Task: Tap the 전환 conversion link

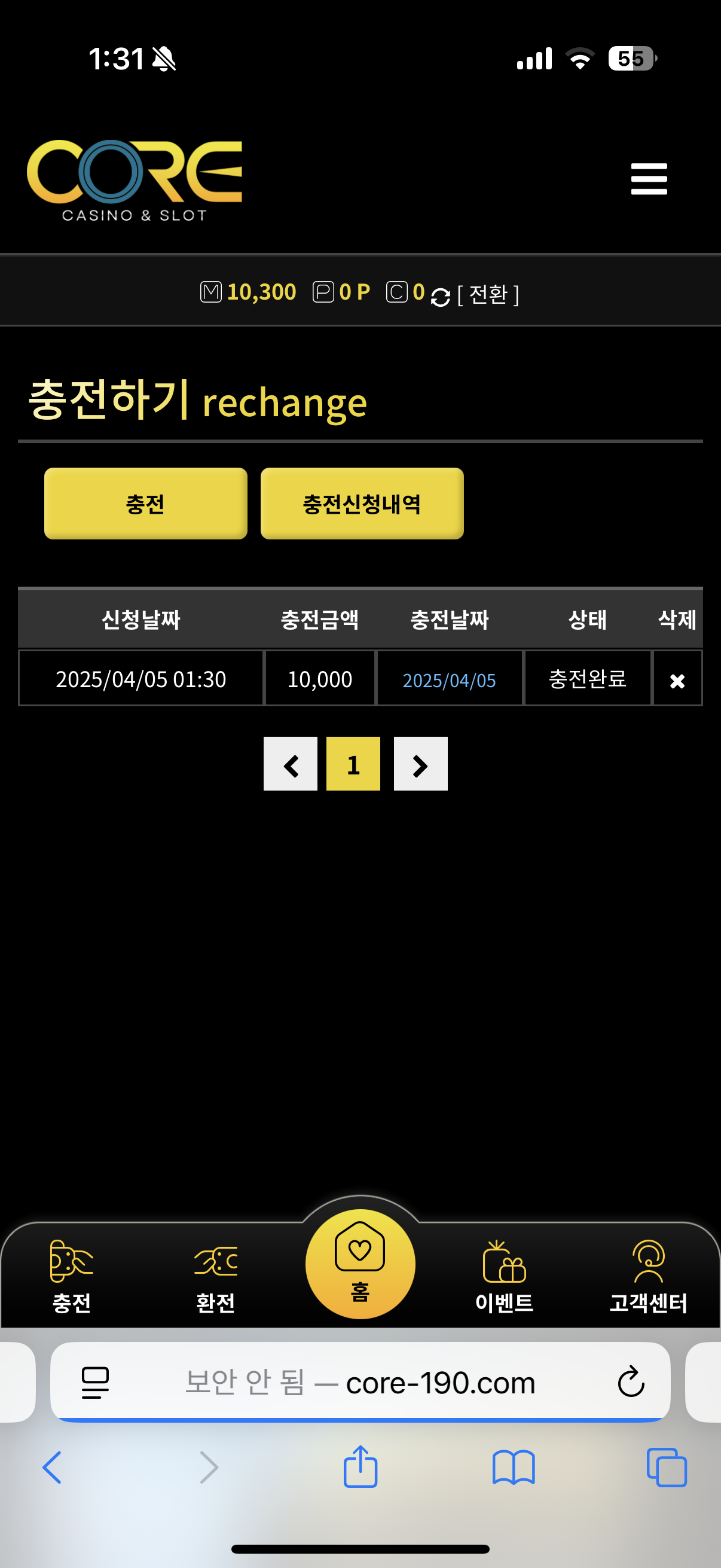Action: pos(488,295)
